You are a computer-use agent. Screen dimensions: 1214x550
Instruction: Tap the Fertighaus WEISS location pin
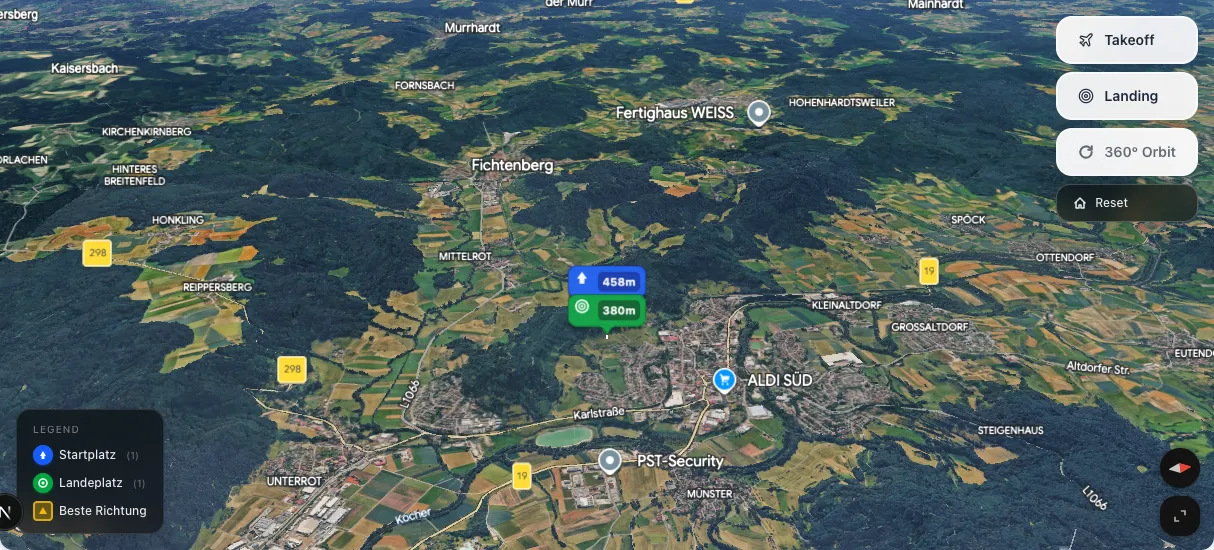pos(760,113)
